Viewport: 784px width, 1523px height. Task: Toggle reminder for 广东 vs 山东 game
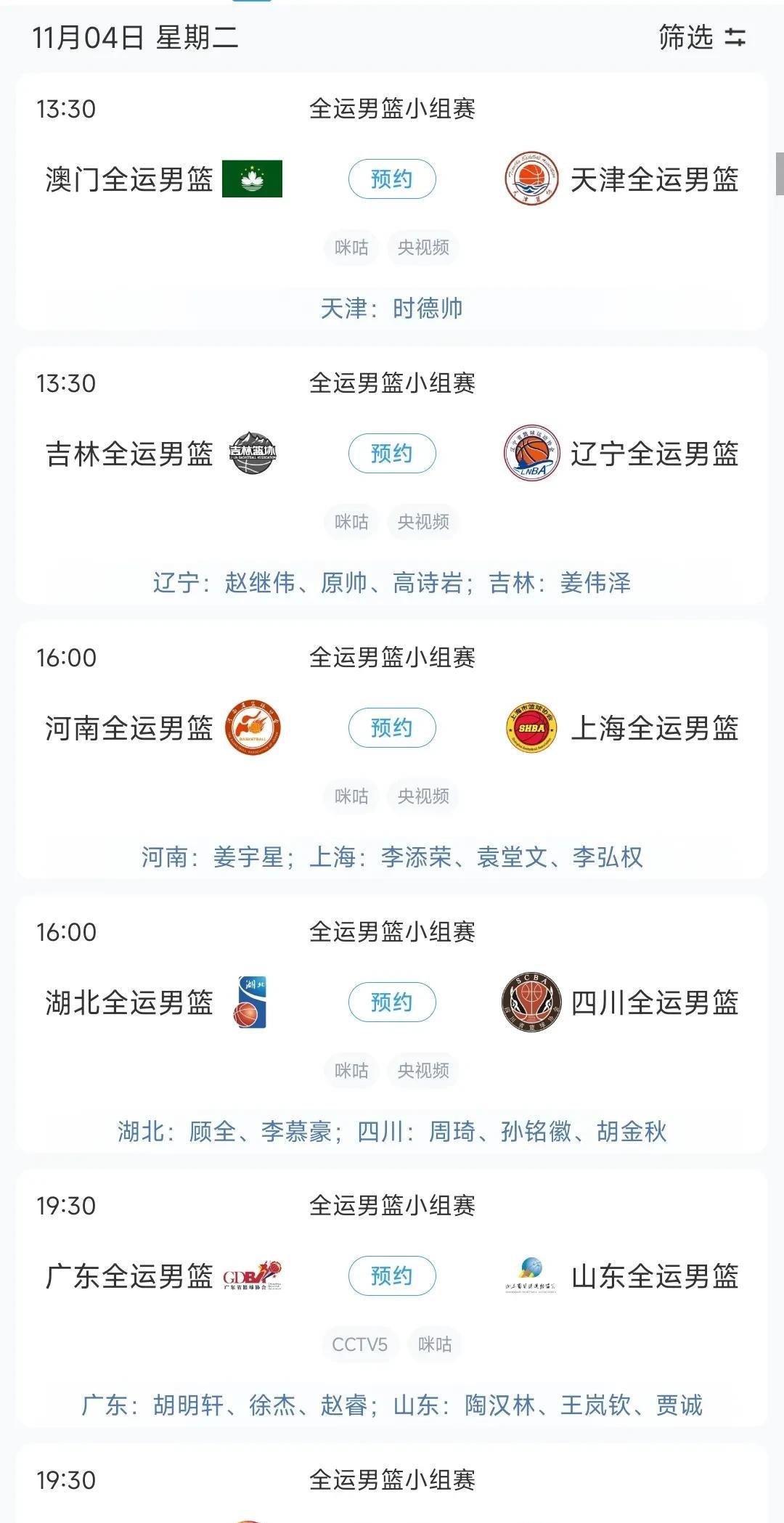pyautogui.click(x=392, y=1276)
